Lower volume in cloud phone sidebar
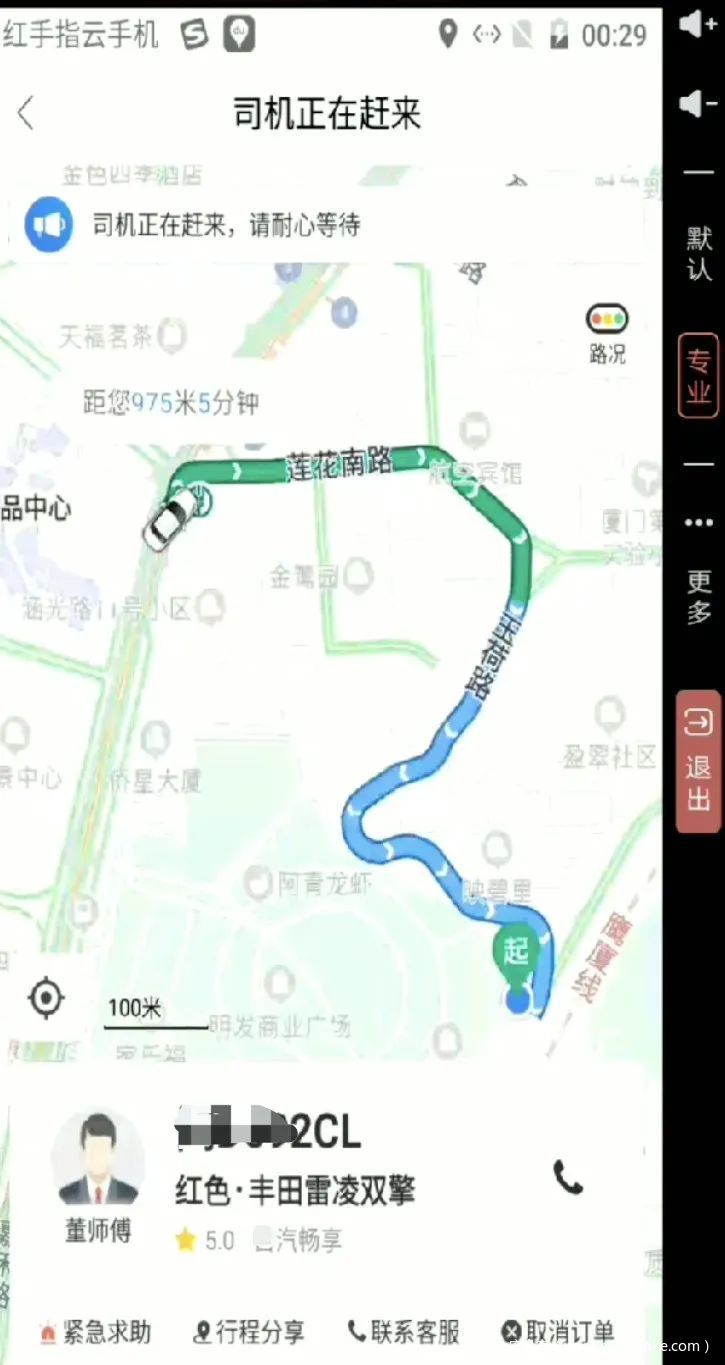Image resolution: width=725 pixels, height=1365 pixels. click(698, 103)
